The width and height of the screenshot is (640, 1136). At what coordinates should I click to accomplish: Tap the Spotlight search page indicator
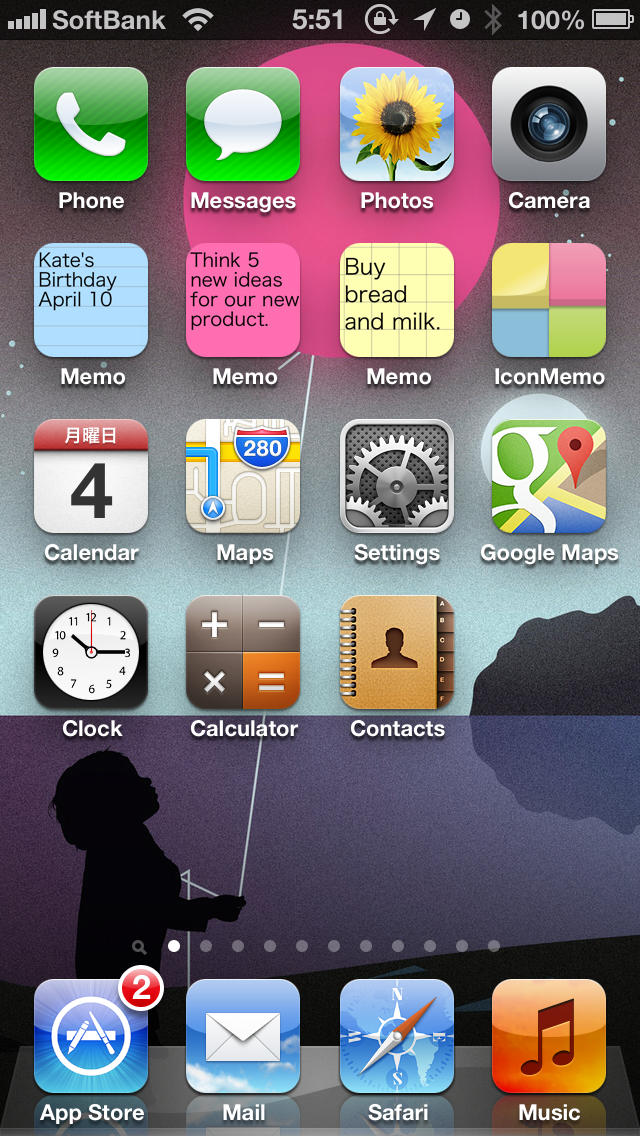pyautogui.click(x=139, y=946)
